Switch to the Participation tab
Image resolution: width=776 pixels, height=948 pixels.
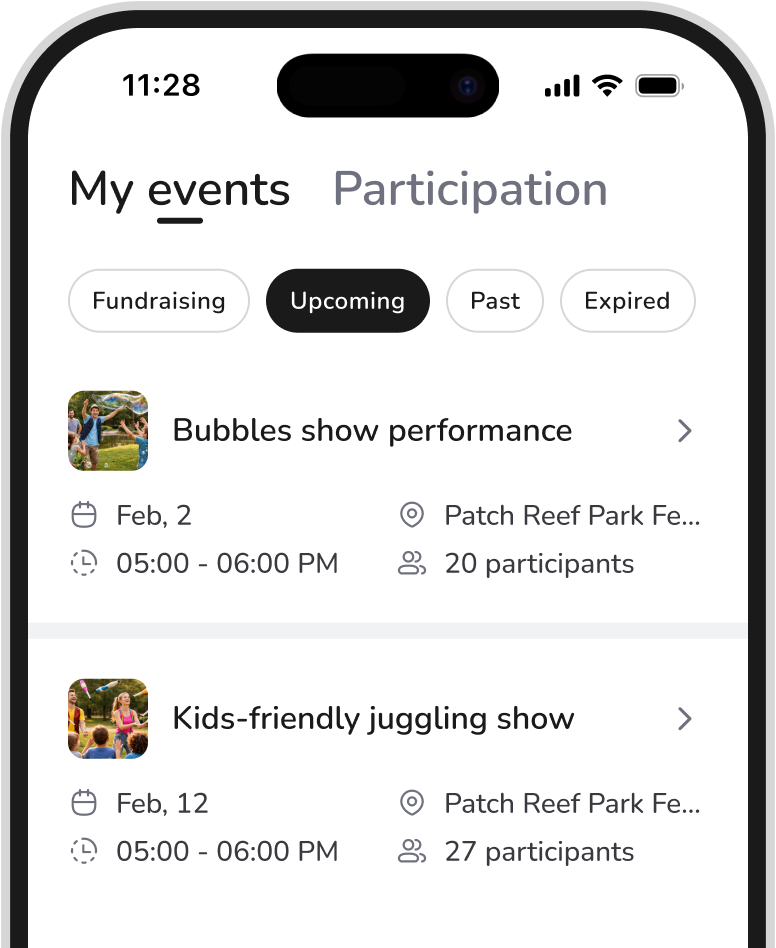[471, 189]
